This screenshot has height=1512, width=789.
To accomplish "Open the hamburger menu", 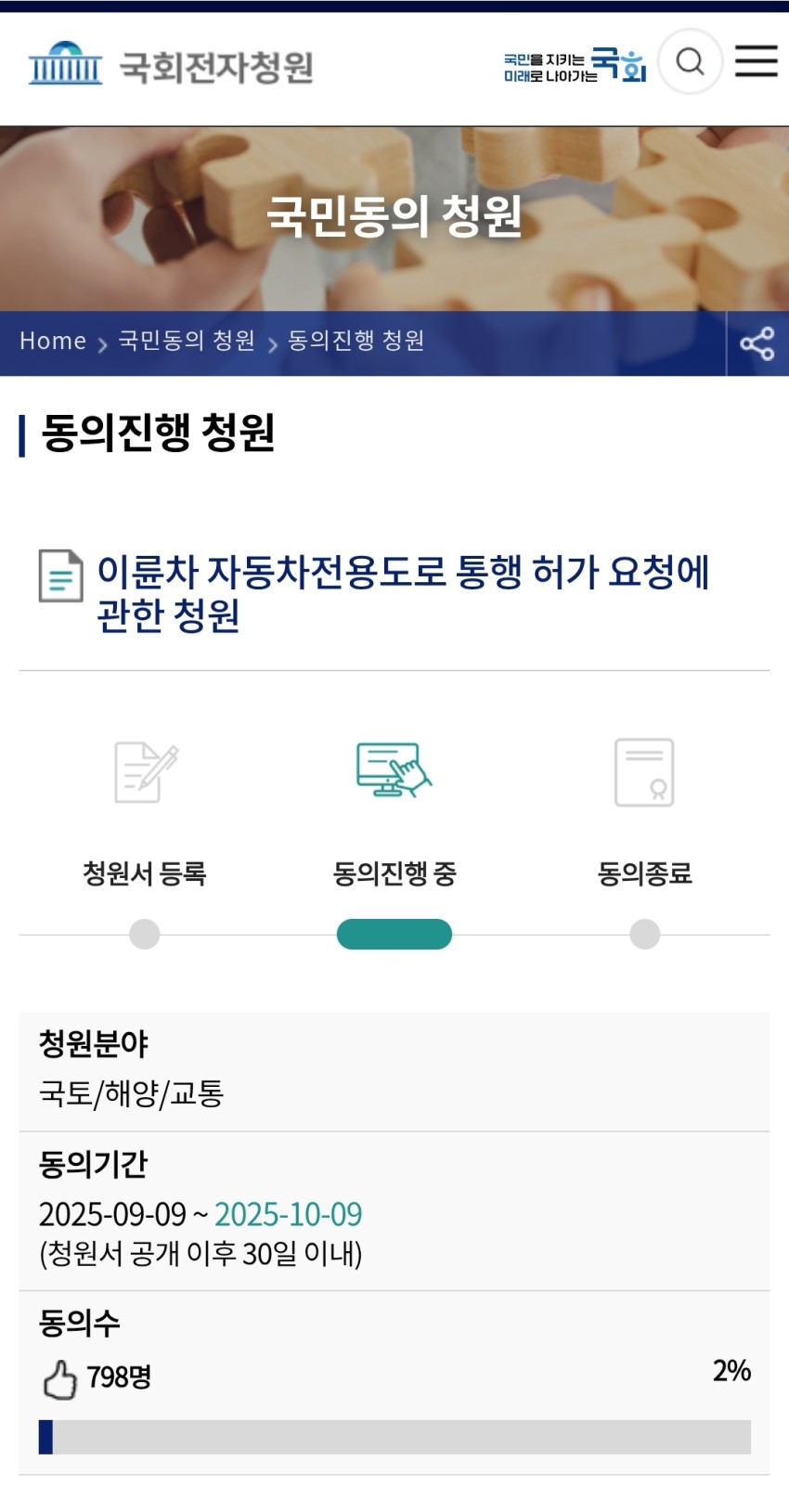I will click(756, 61).
